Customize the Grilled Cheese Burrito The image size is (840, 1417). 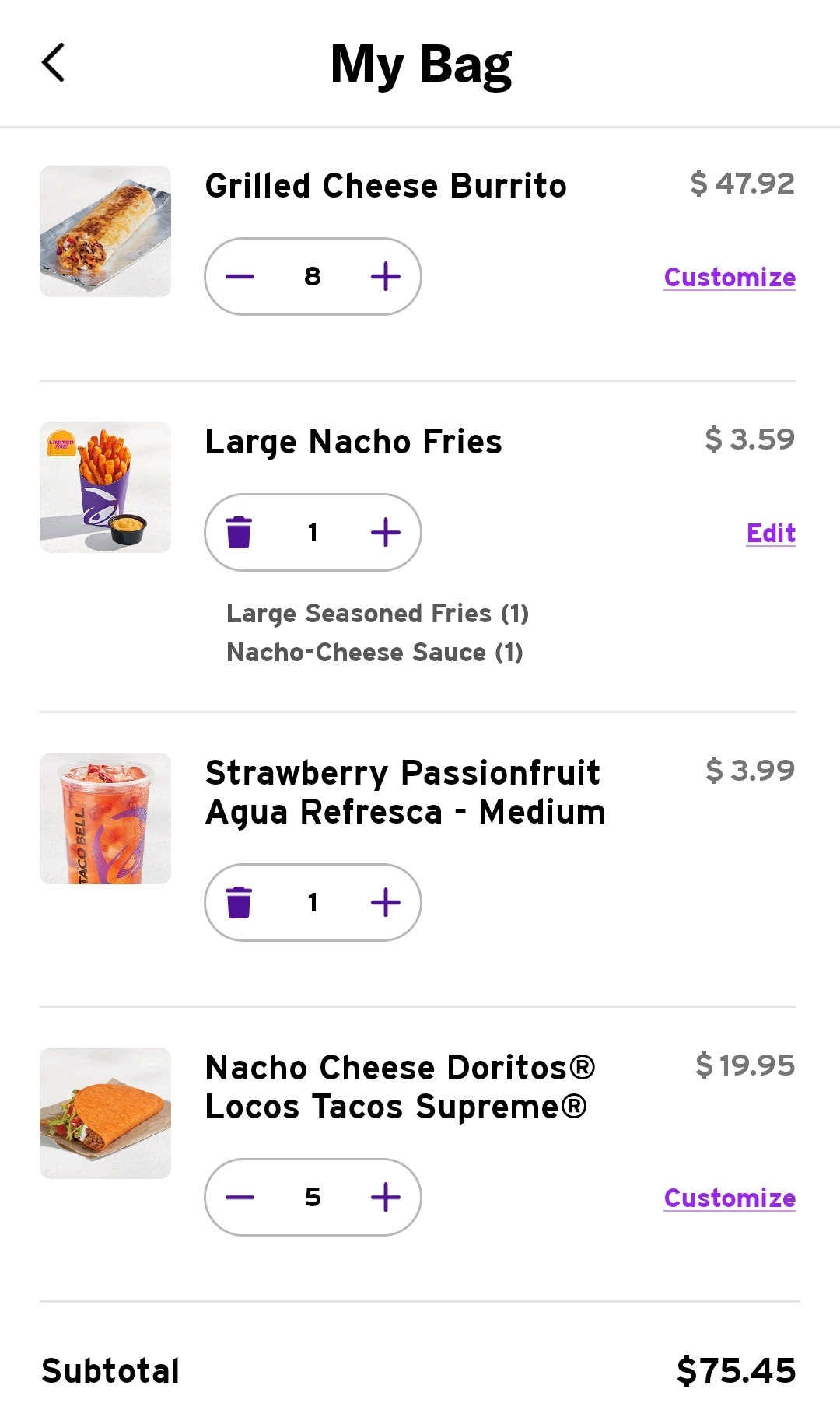[x=729, y=278]
